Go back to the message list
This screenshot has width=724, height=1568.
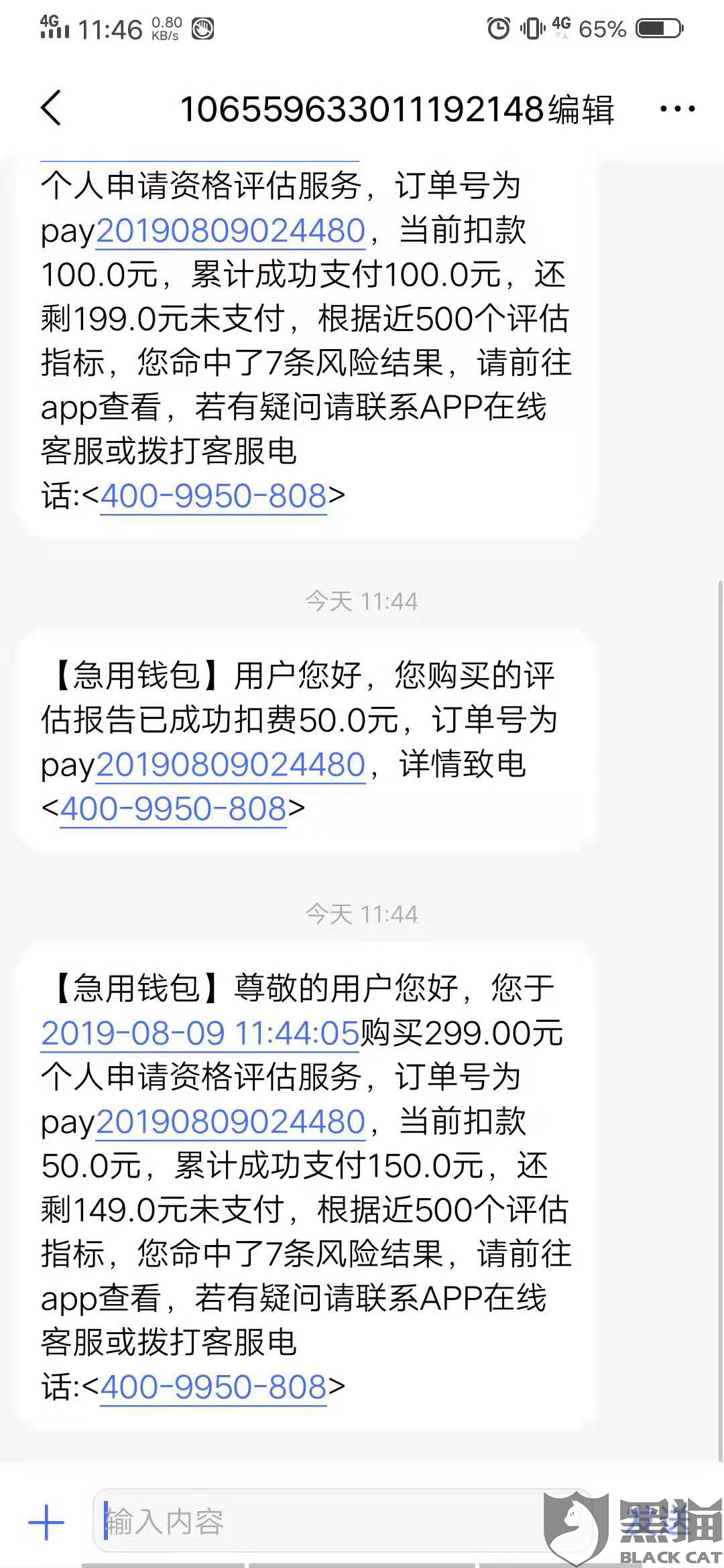(52, 108)
